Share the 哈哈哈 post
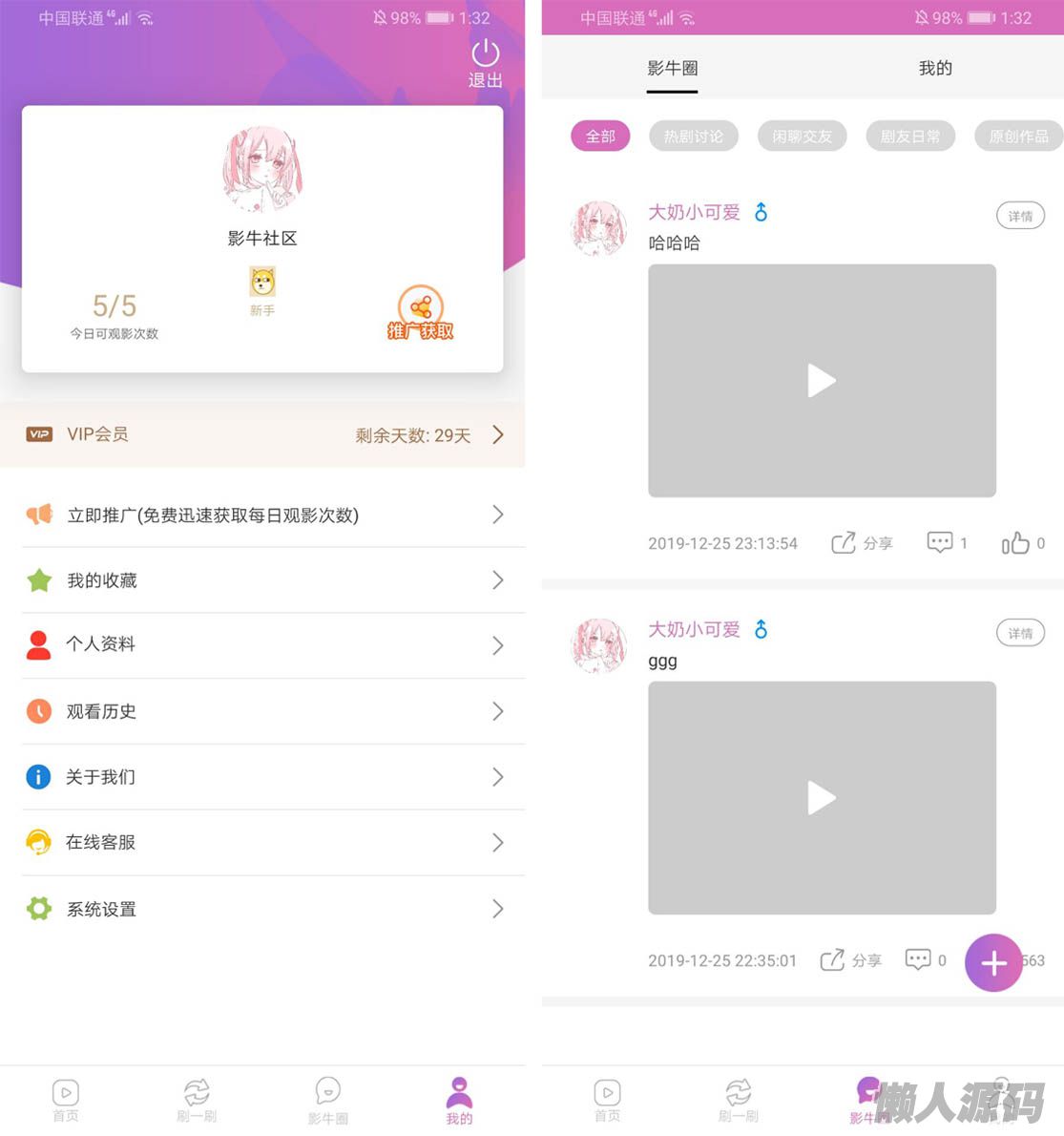Image resolution: width=1064 pixels, height=1136 pixels. pyautogui.click(x=862, y=543)
